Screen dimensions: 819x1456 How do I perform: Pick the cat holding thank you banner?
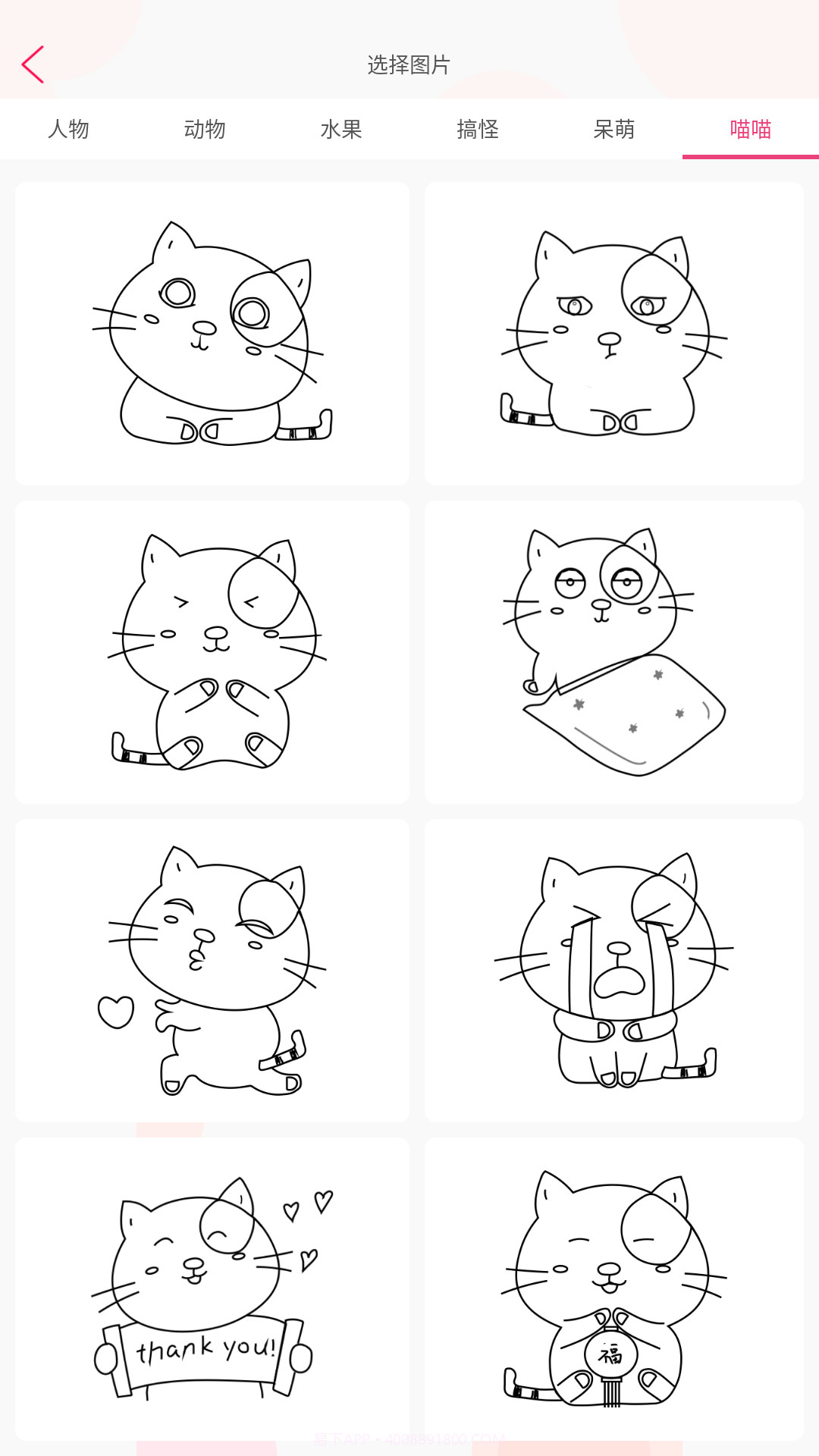[212, 1289]
